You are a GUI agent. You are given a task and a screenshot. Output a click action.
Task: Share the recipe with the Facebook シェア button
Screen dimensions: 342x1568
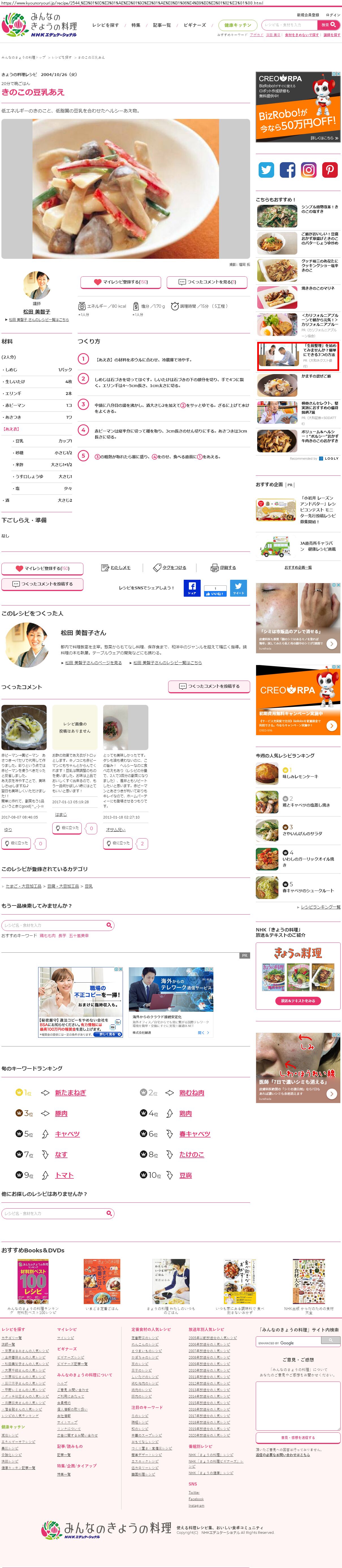point(192,588)
